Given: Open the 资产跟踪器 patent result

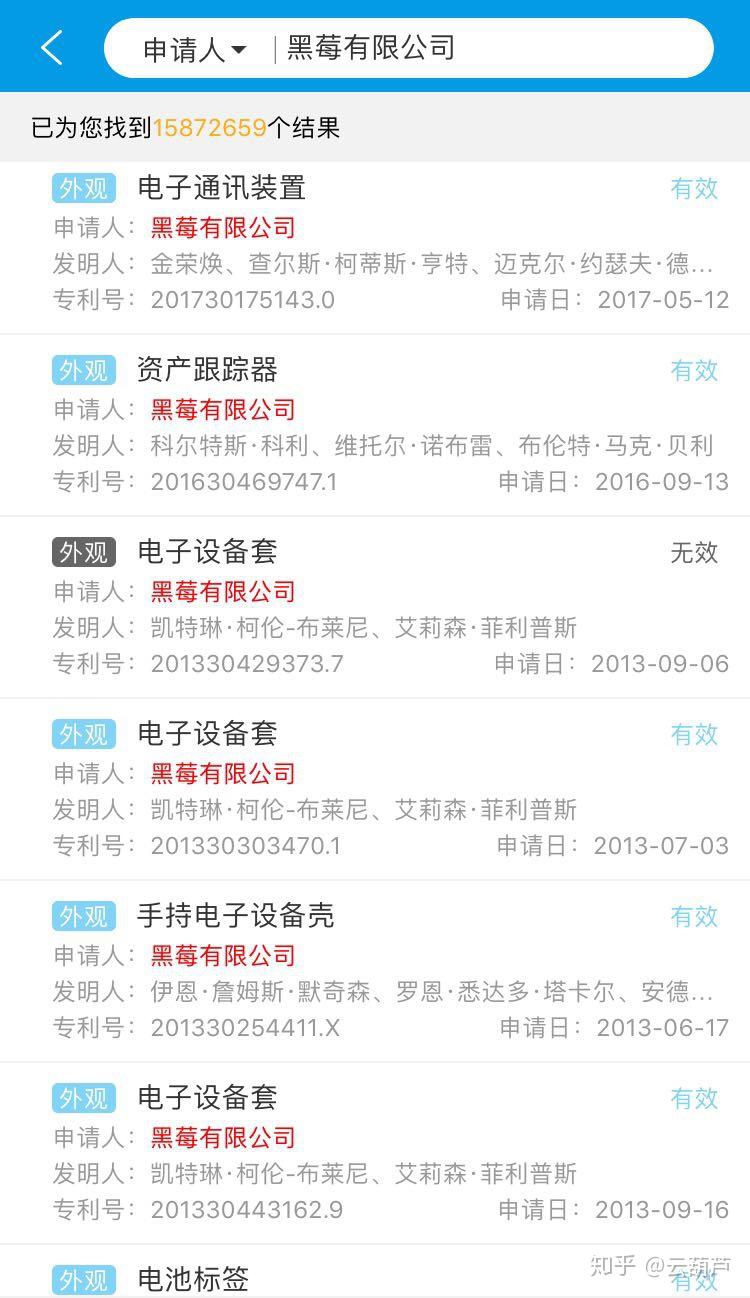Looking at the screenshot, I should 208,370.
